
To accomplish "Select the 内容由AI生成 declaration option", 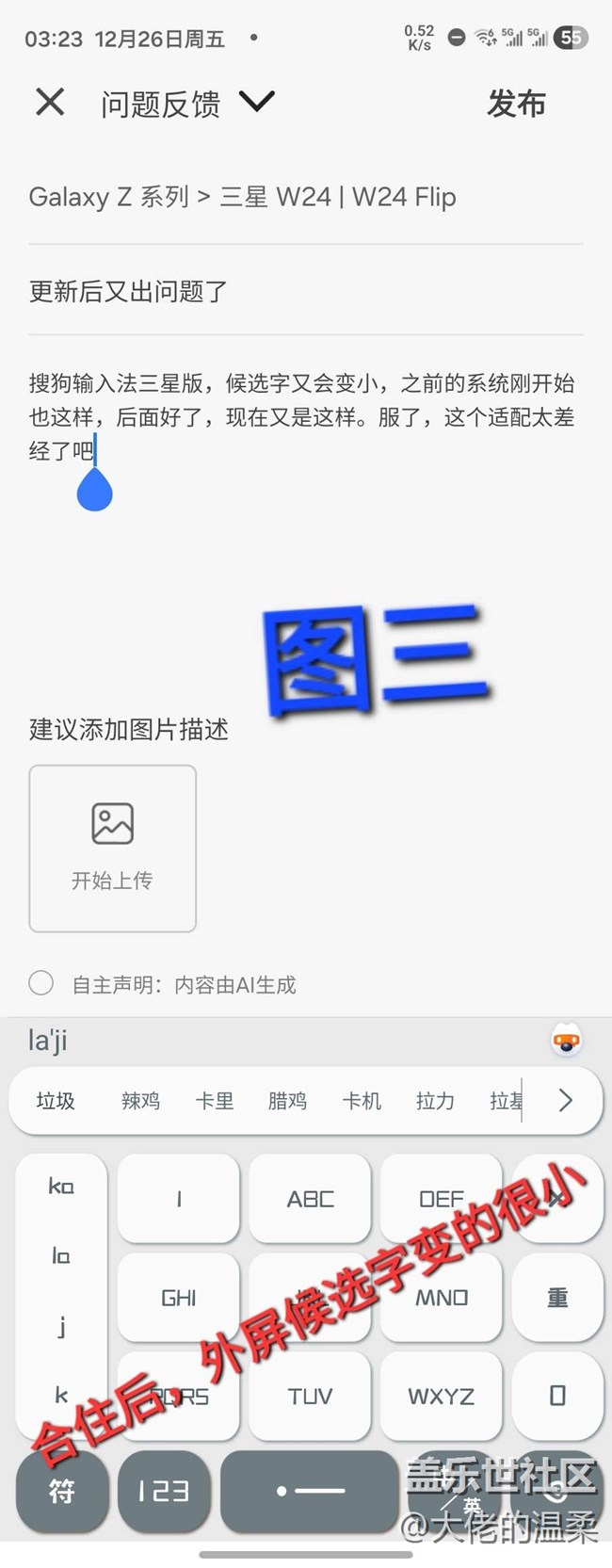I will [x=41, y=983].
